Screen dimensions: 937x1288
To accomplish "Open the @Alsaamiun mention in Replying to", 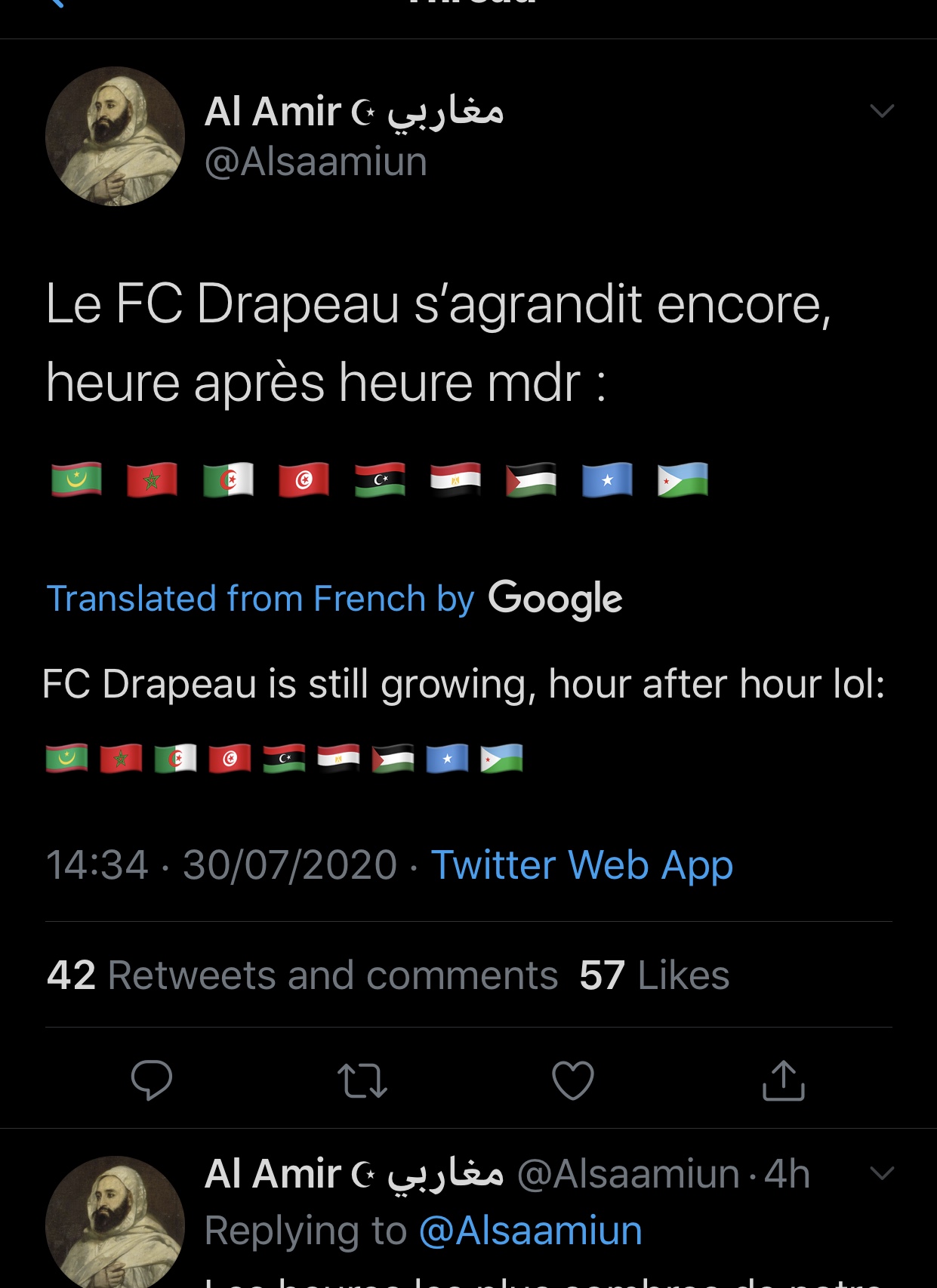I will click(530, 1231).
